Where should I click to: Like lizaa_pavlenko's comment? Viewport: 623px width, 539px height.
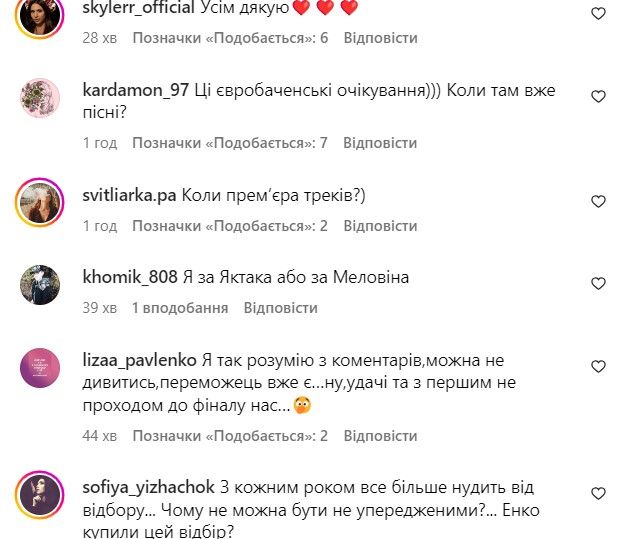[598, 367]
